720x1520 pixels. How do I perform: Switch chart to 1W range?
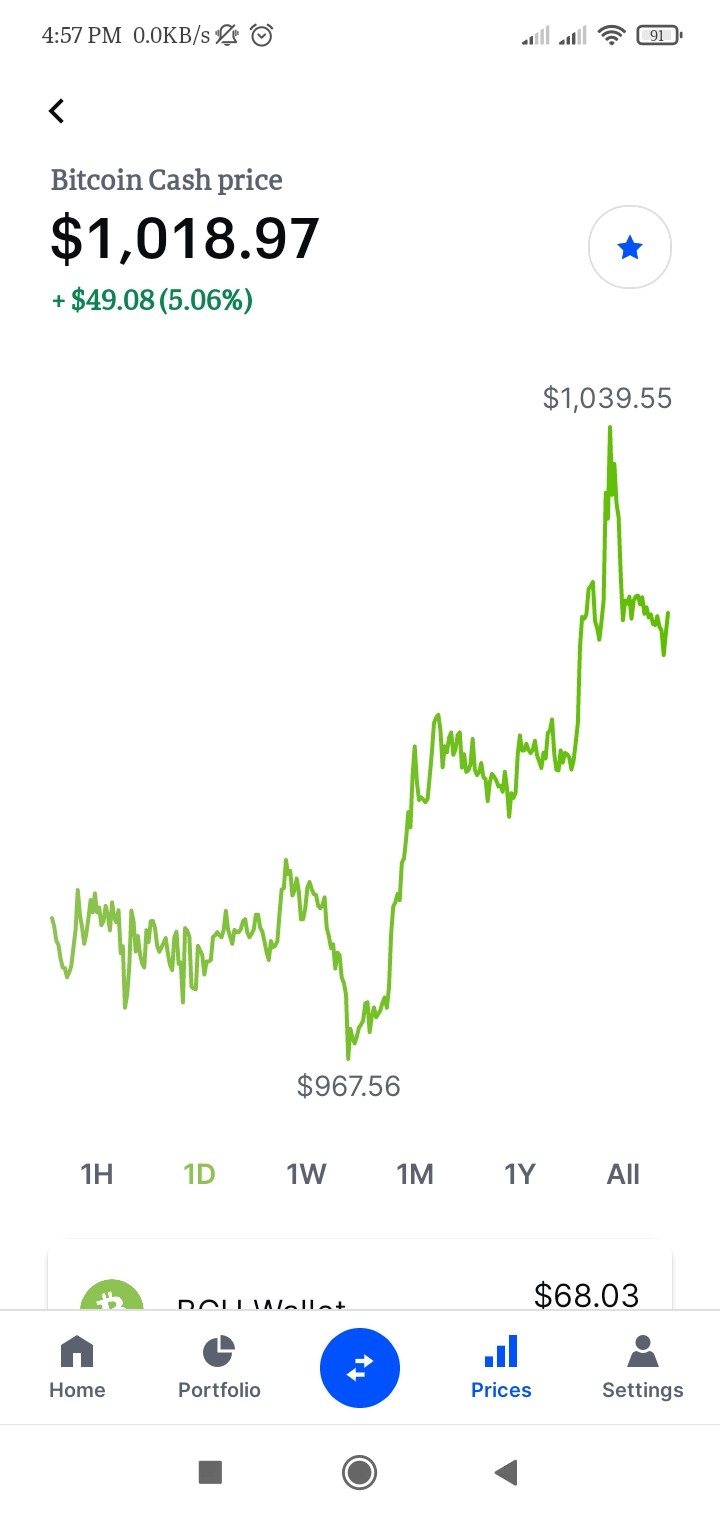(306, 1174)
